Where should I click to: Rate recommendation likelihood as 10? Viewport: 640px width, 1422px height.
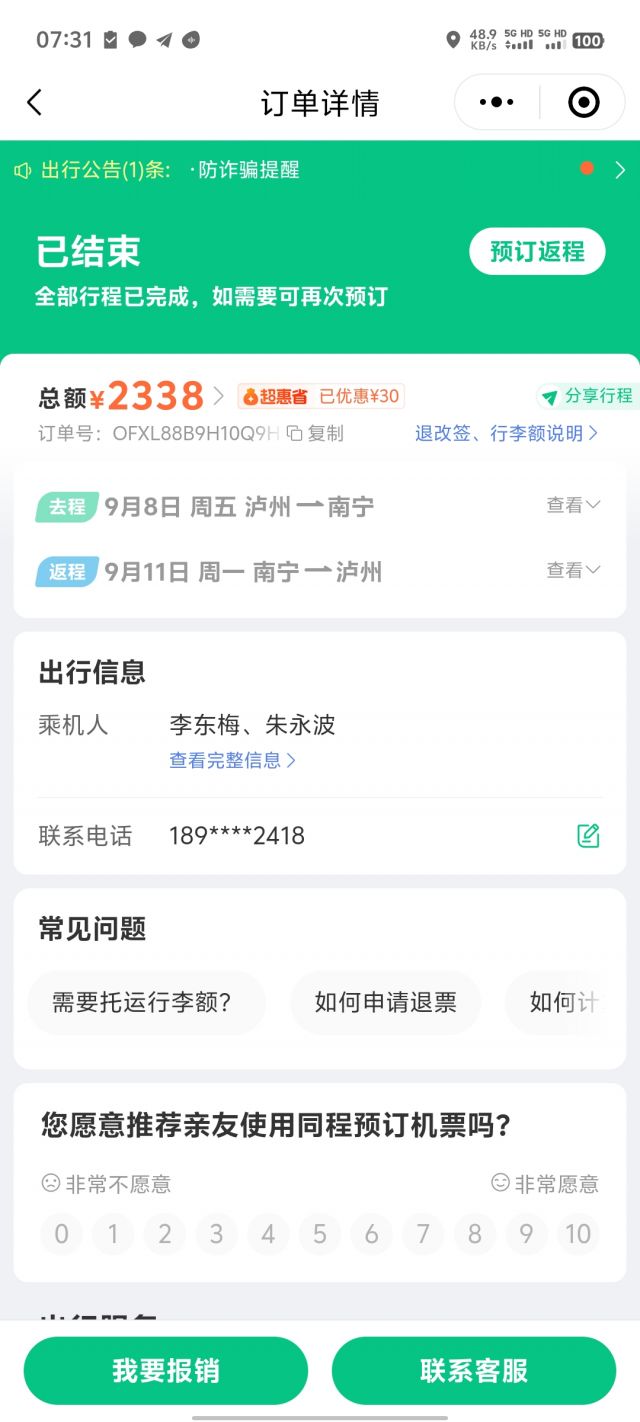(x=578, y=1235)
